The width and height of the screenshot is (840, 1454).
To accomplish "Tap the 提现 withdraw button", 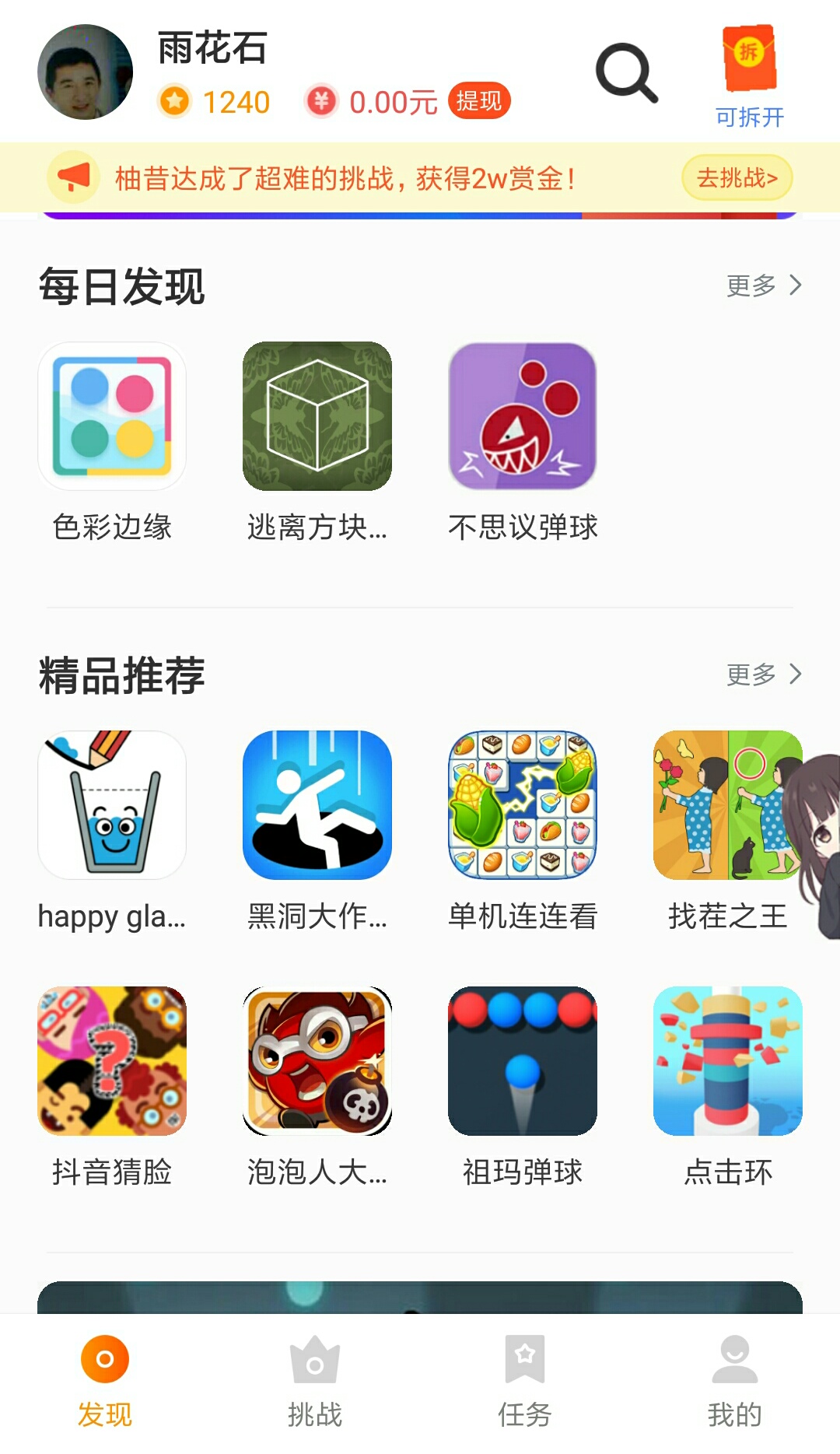I will 479,101.
